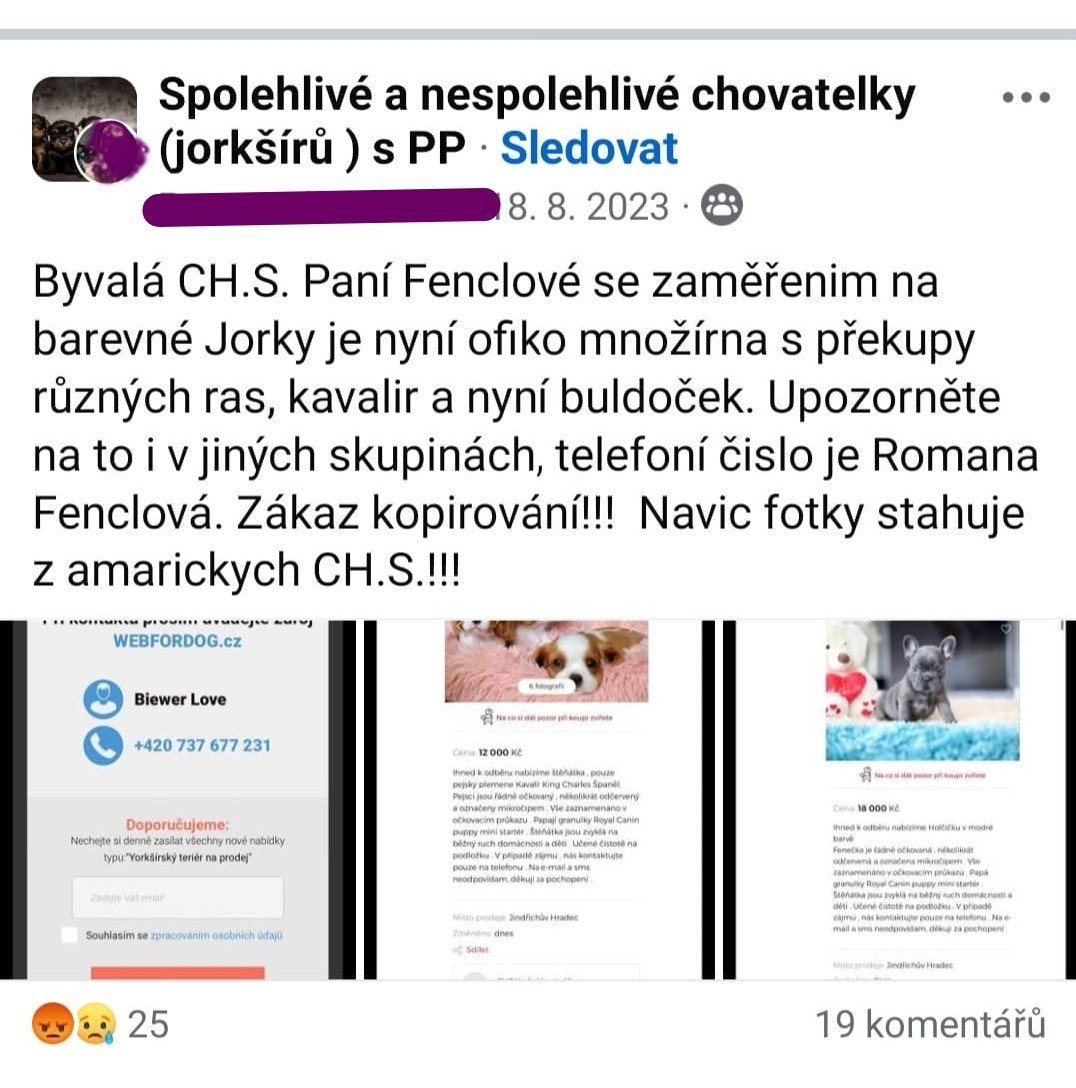Open the grey bulldog puppy ad image
Viewport: 1076px width, 1088px height.
(896, 800)
